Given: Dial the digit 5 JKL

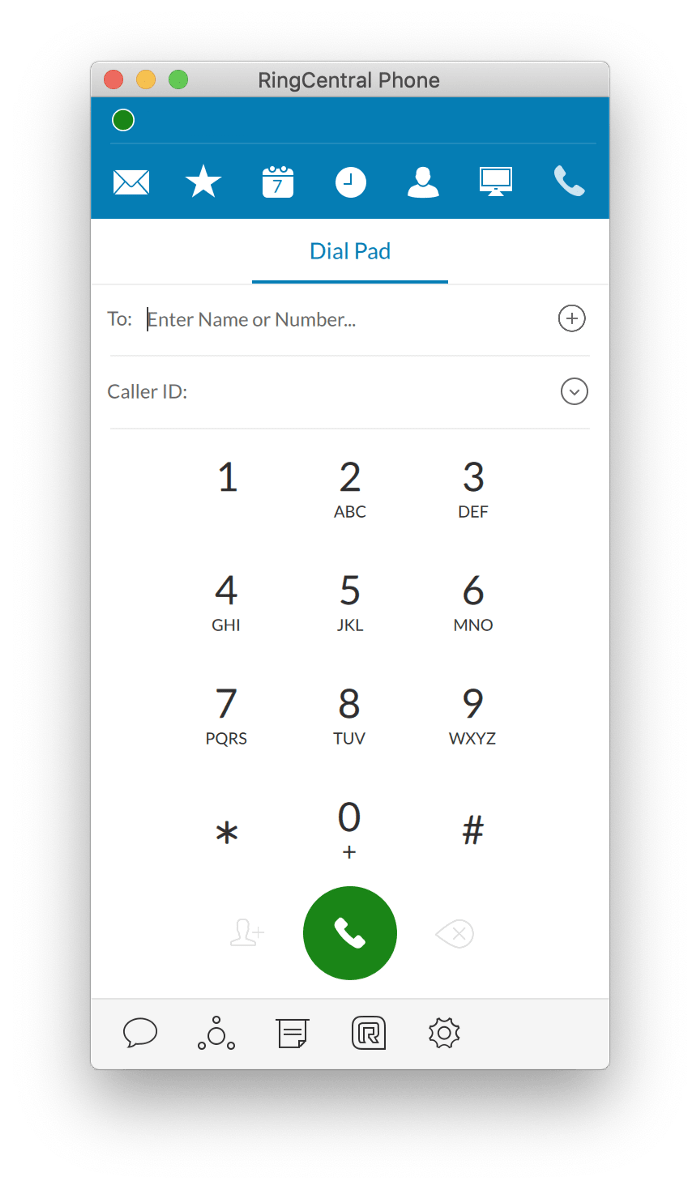Looking at the screenshot, I should tap(349, 602).
